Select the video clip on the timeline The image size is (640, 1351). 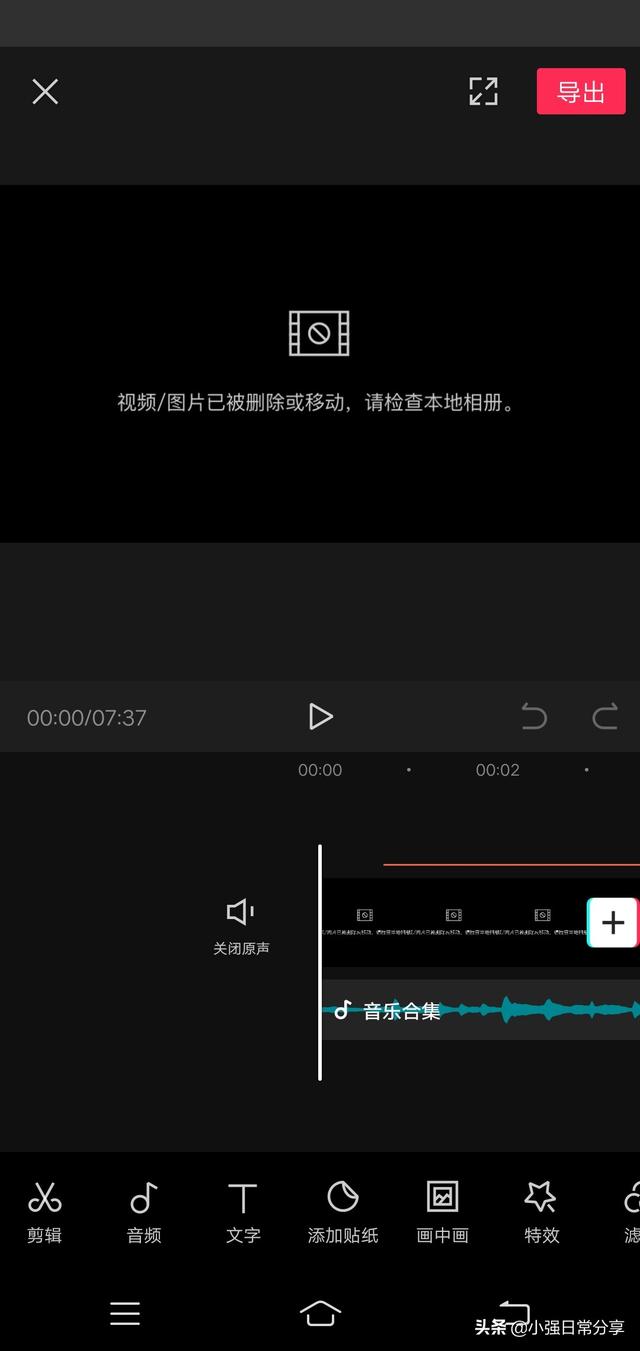click(450, 922)
